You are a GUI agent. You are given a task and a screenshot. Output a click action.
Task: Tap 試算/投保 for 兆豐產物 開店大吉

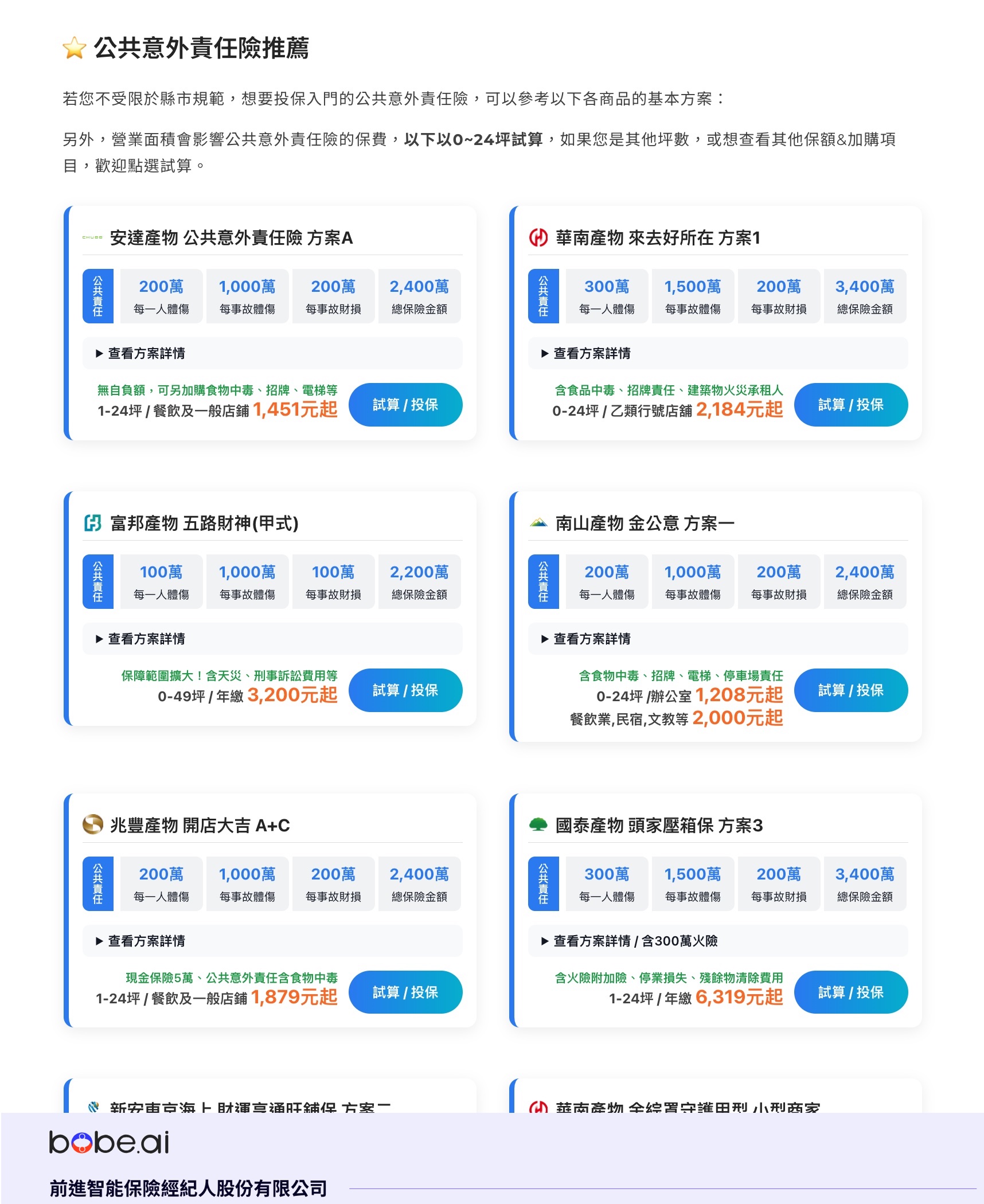coord(405,992)
